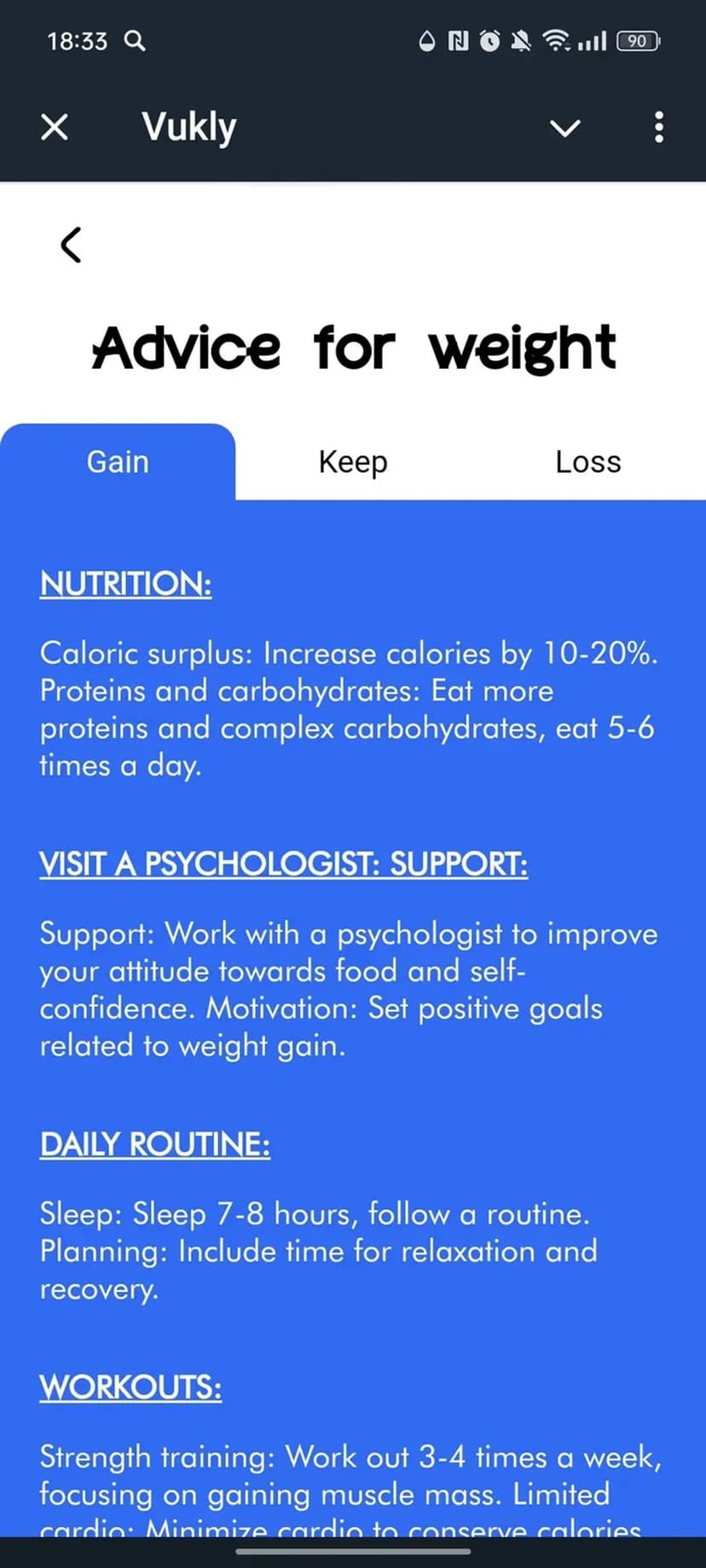This screenshot has width=706, height=1568.
Task: Expand the chevron dropdown in the top bar
Action: (x=564, y=128)
